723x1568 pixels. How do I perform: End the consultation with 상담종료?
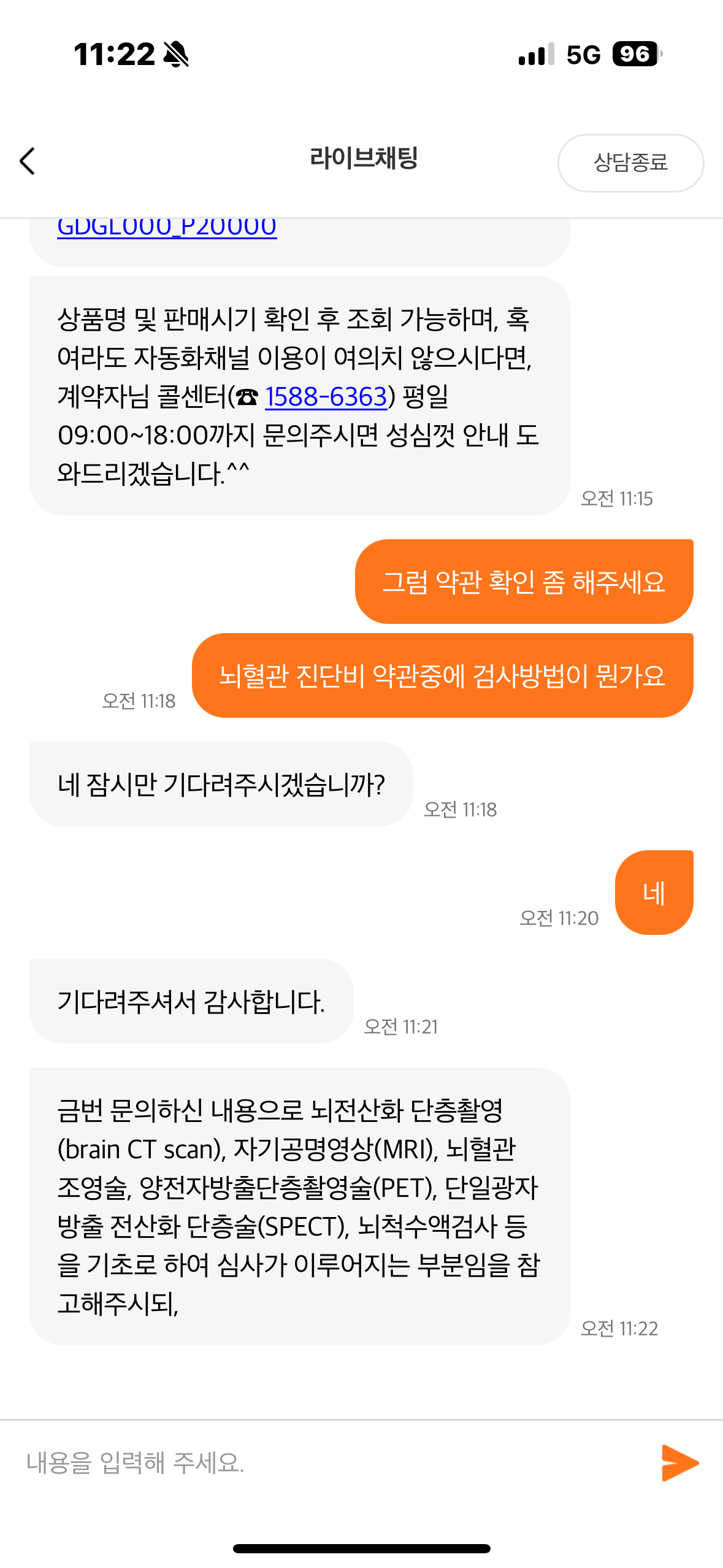pos(630,163)
